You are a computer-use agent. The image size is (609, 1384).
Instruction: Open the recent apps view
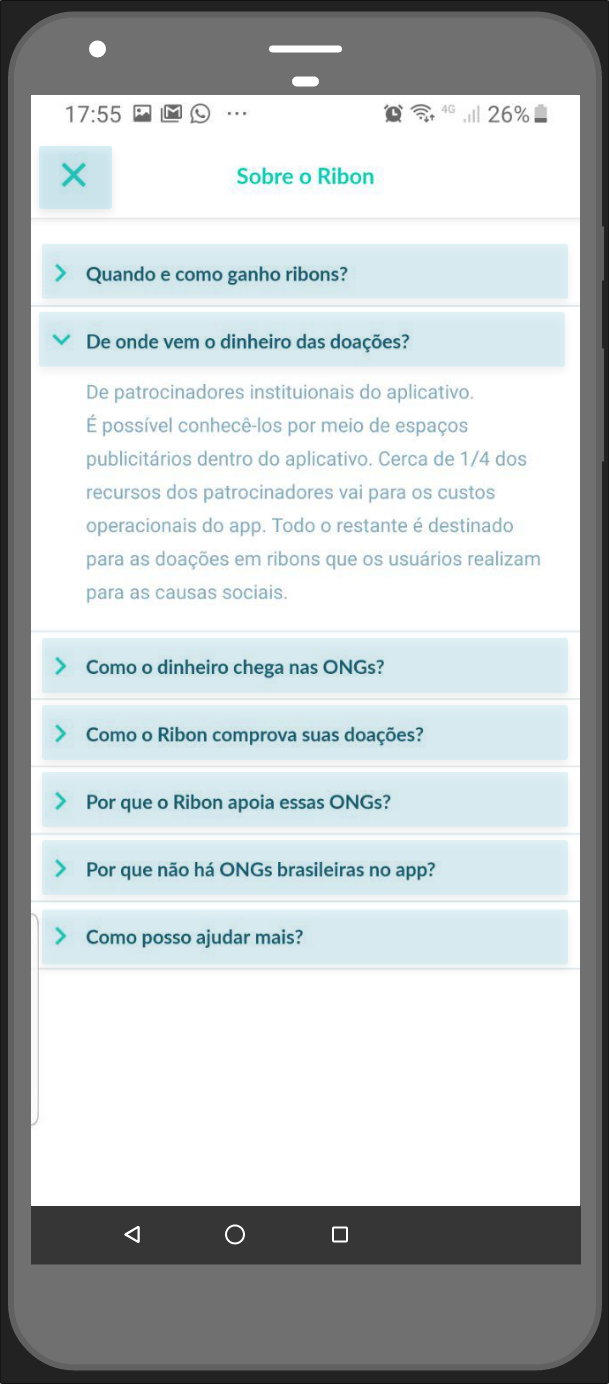(x=340, y=1235)
